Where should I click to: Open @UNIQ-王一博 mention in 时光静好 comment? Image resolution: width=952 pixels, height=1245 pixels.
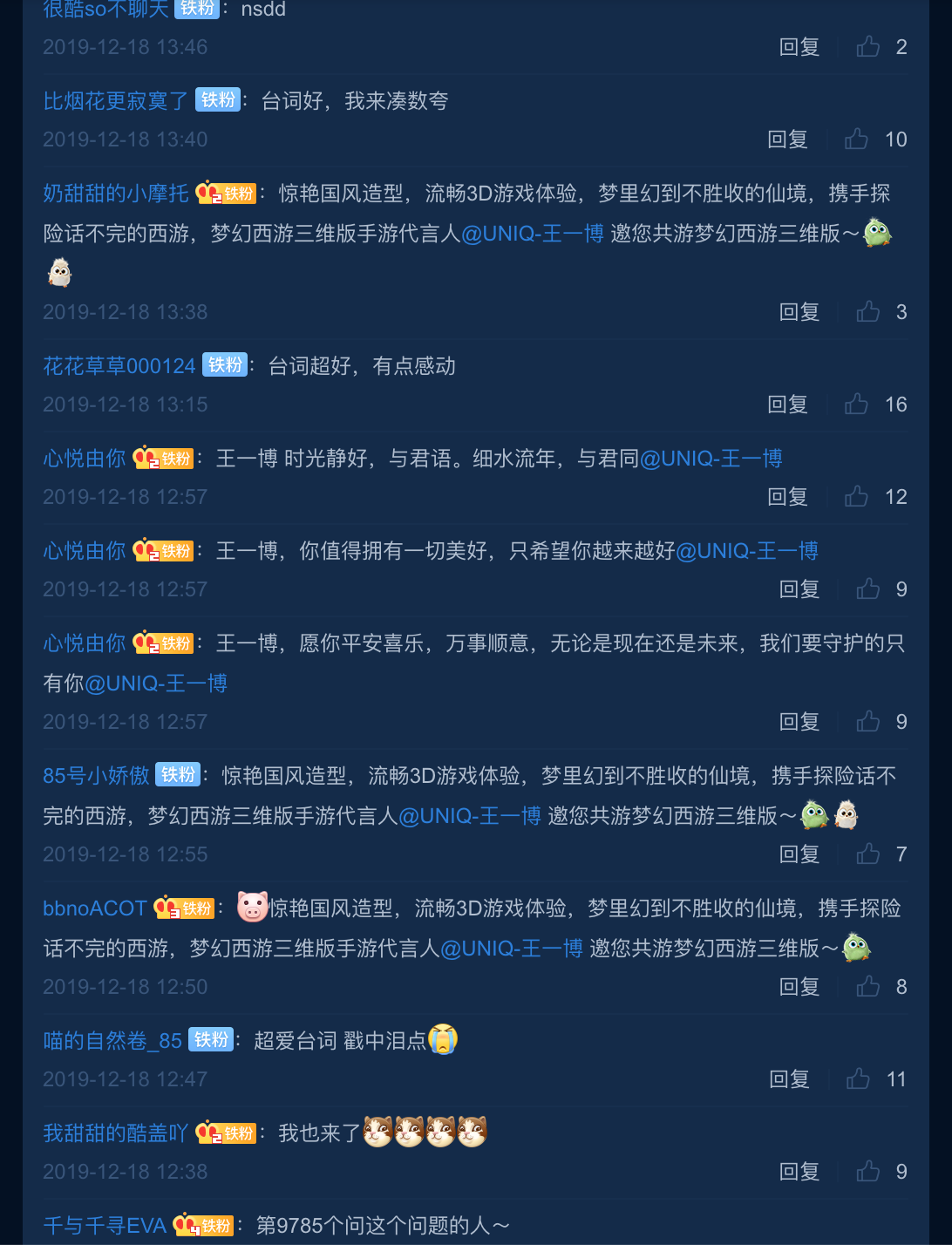coord(711,459)
